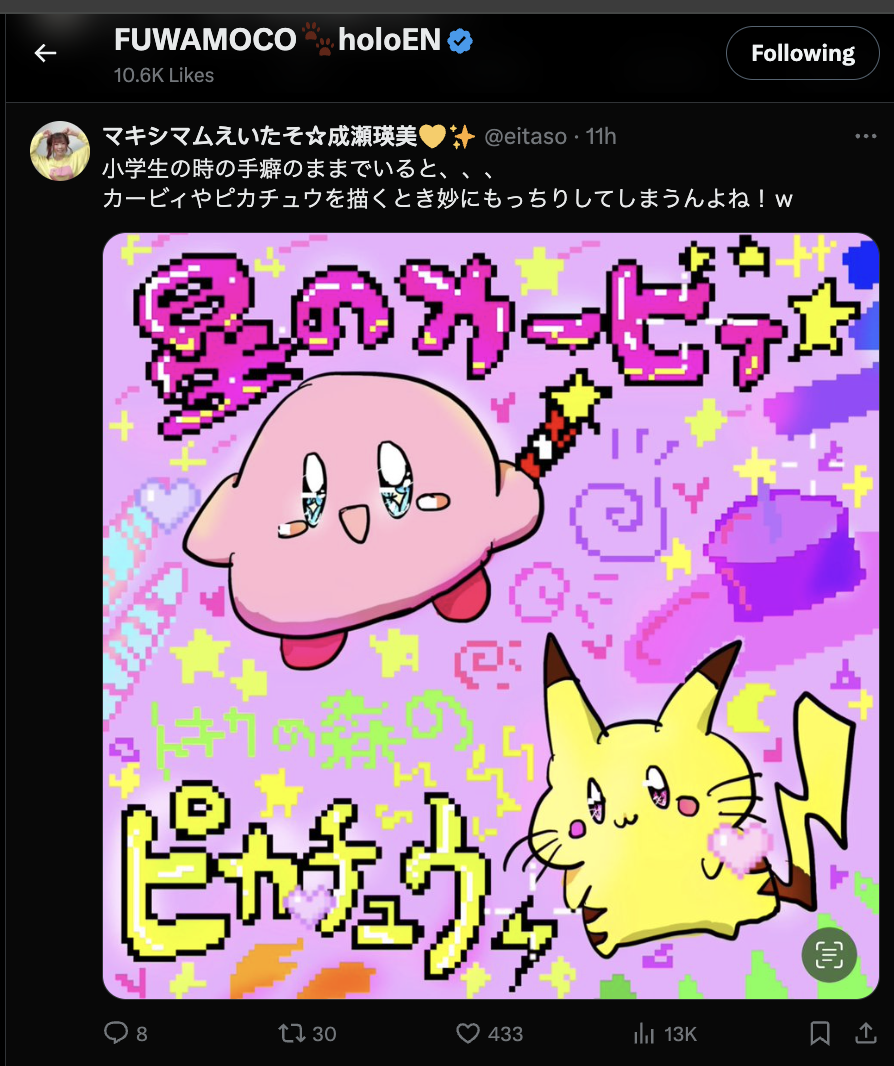Open the profile picture of マキシマムえいたそ
This screenshot has width=894, height=1066.
(60, 150)
